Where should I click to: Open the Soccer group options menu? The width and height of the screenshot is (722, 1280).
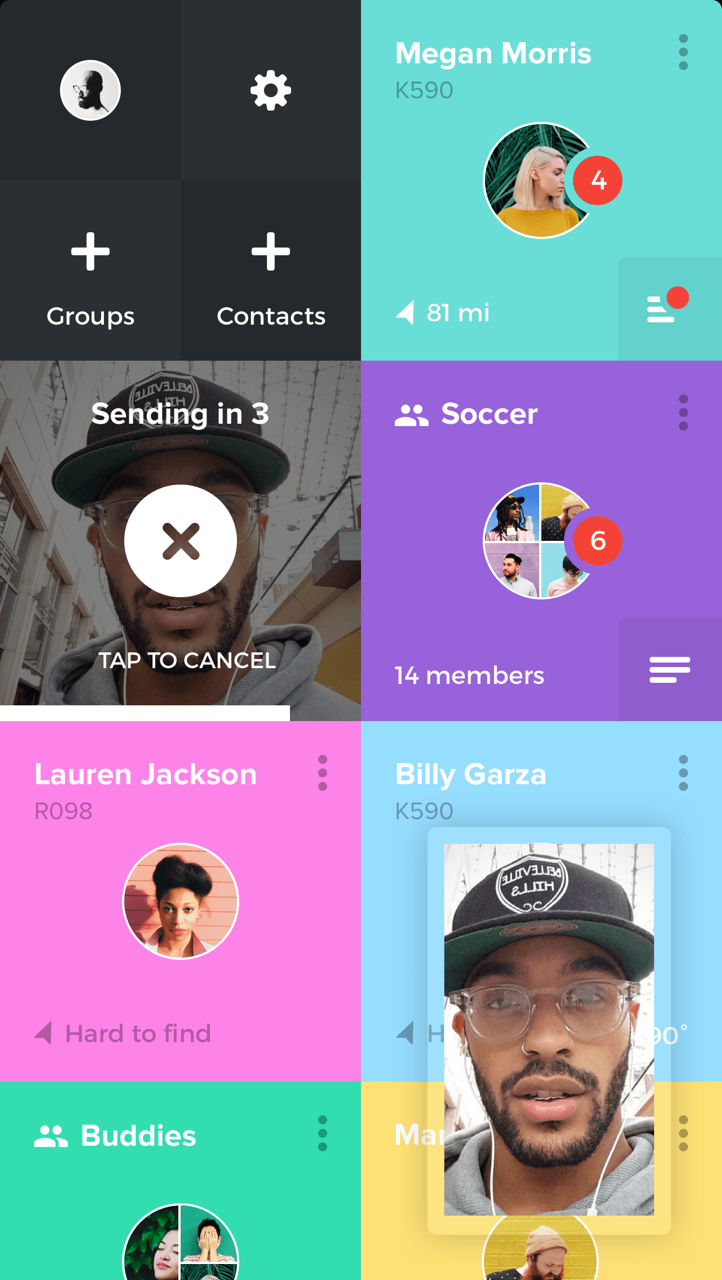tap(683, 413)
